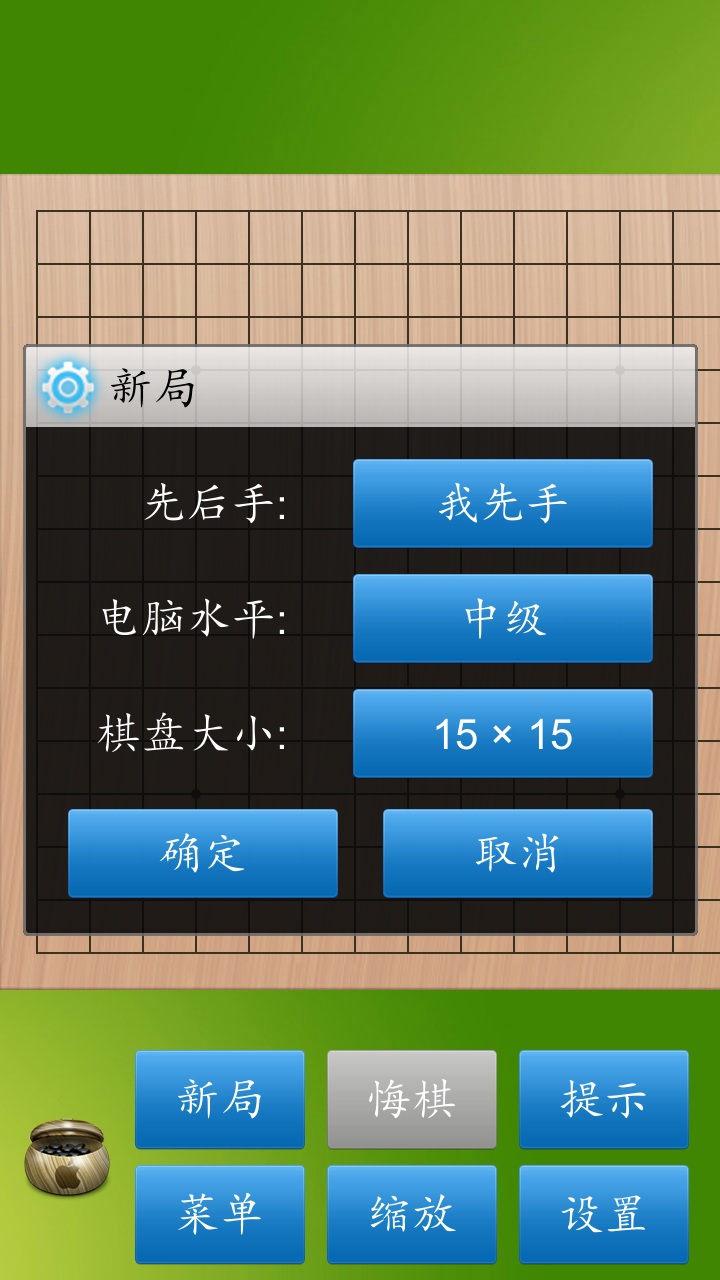Viewport: 720px width, 1280px height.
Task: Change the board size 15 × 15
Action: (x=503, y=733)
